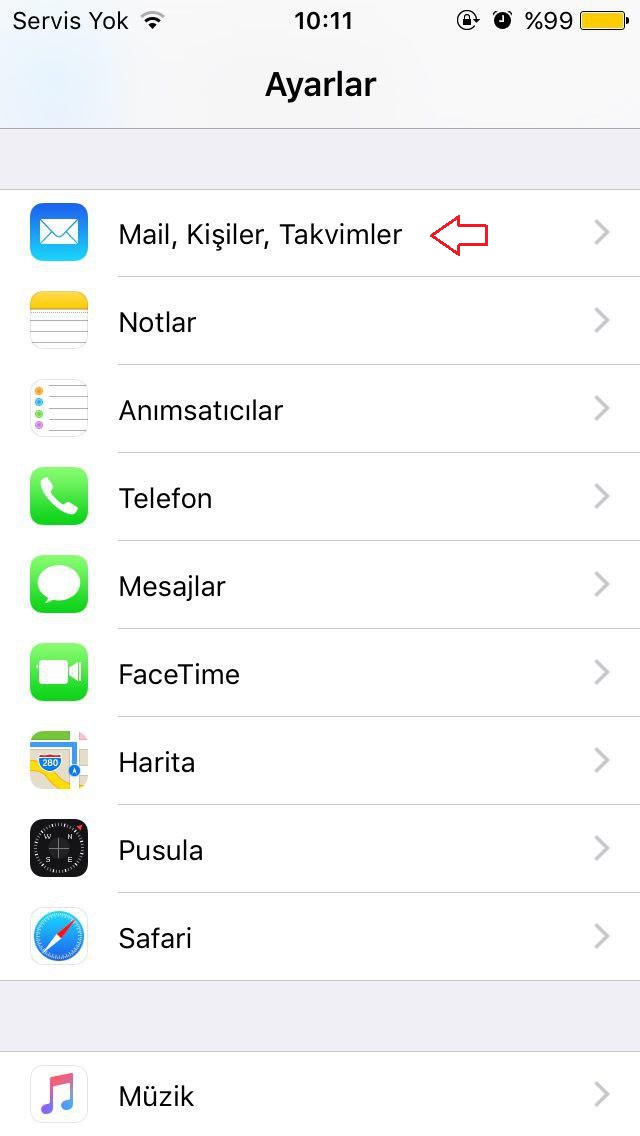Tap the Harita settings row
640x1136 pixels.
(x=157, y=762)
